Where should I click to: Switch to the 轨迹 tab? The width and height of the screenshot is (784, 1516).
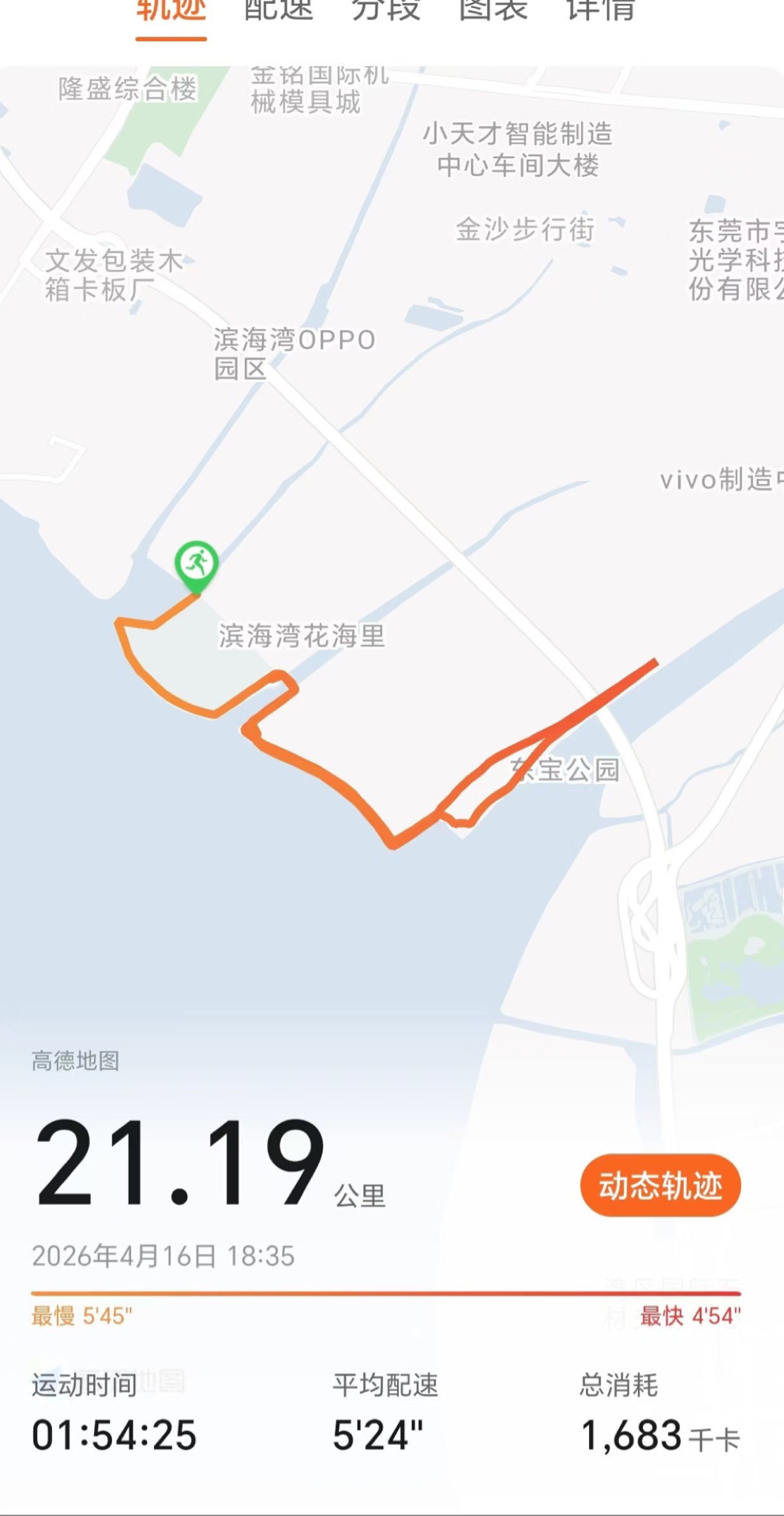171,11
